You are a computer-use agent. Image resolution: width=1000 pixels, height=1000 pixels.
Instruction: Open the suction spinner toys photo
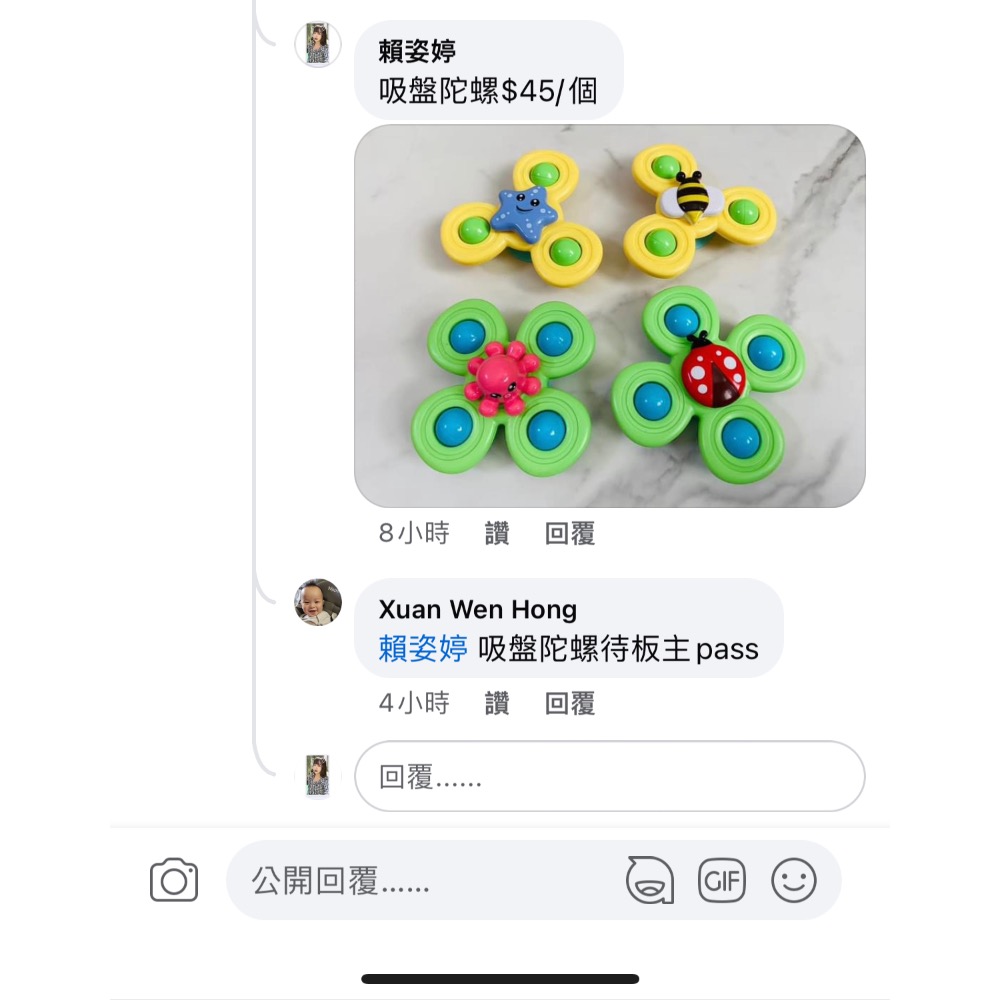point(610,316)
